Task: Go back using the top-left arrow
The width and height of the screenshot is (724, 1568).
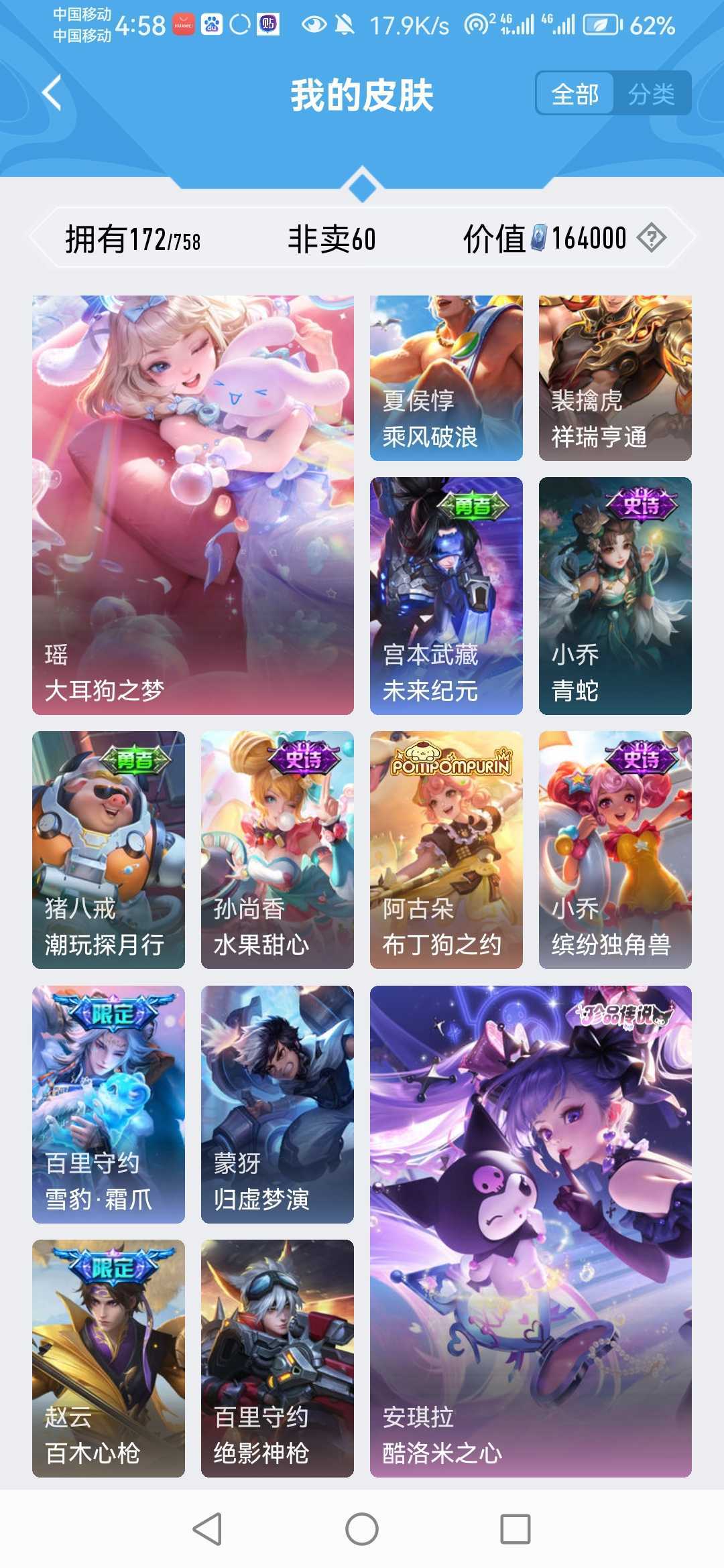Action: coord(52,92)
